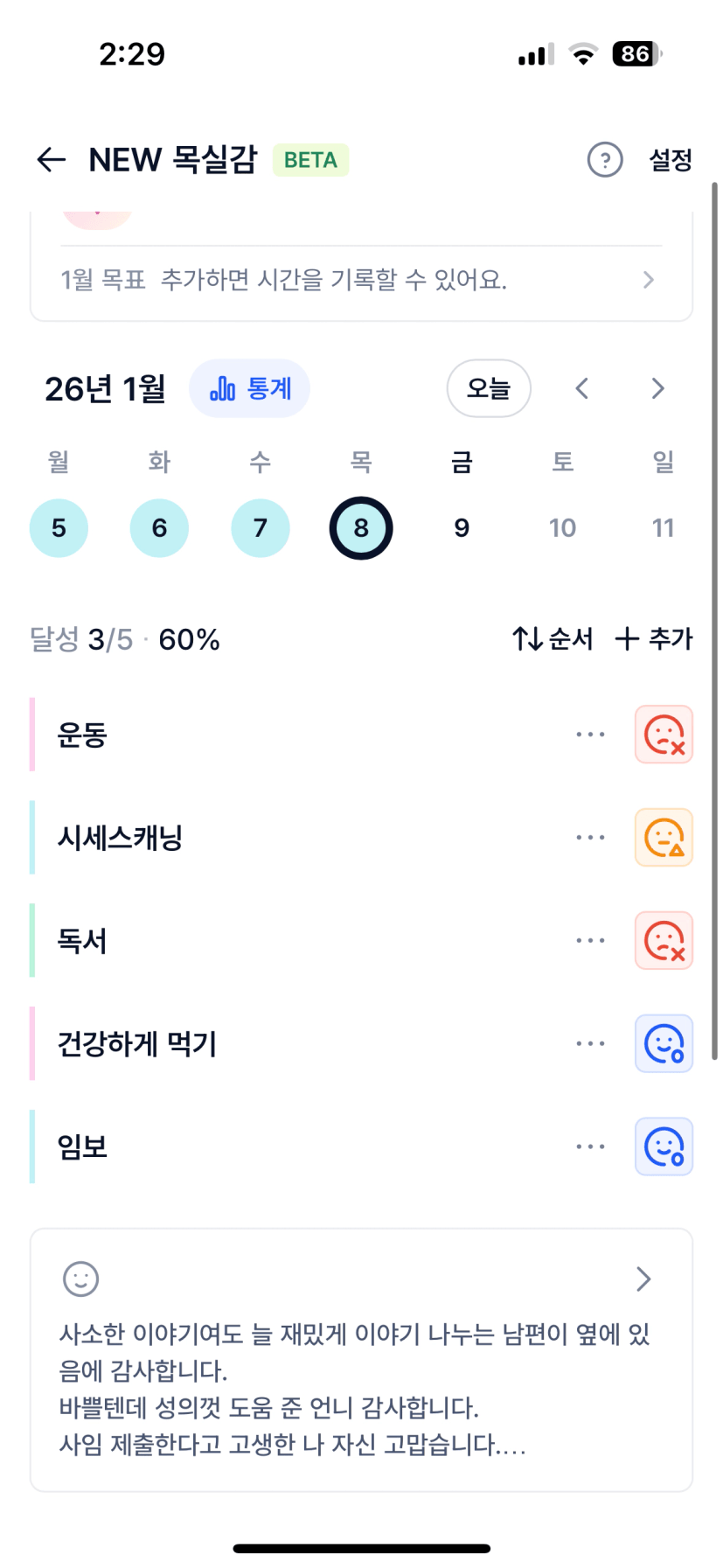The height and width of the screenshot is (1568, 723).
Task: Tap 순서 to reorder items
Action: tap(553, 639)
